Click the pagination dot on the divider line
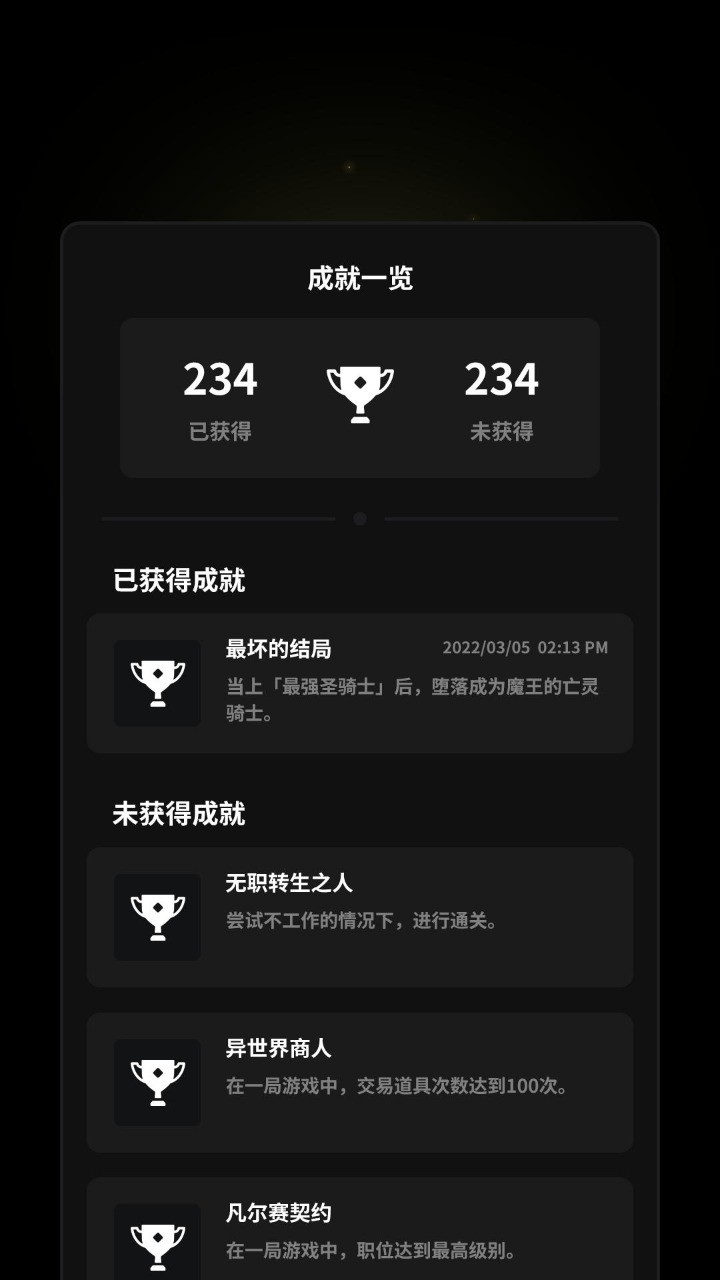Viewport: 720px width, 1280px height. [x=360, y=519]
